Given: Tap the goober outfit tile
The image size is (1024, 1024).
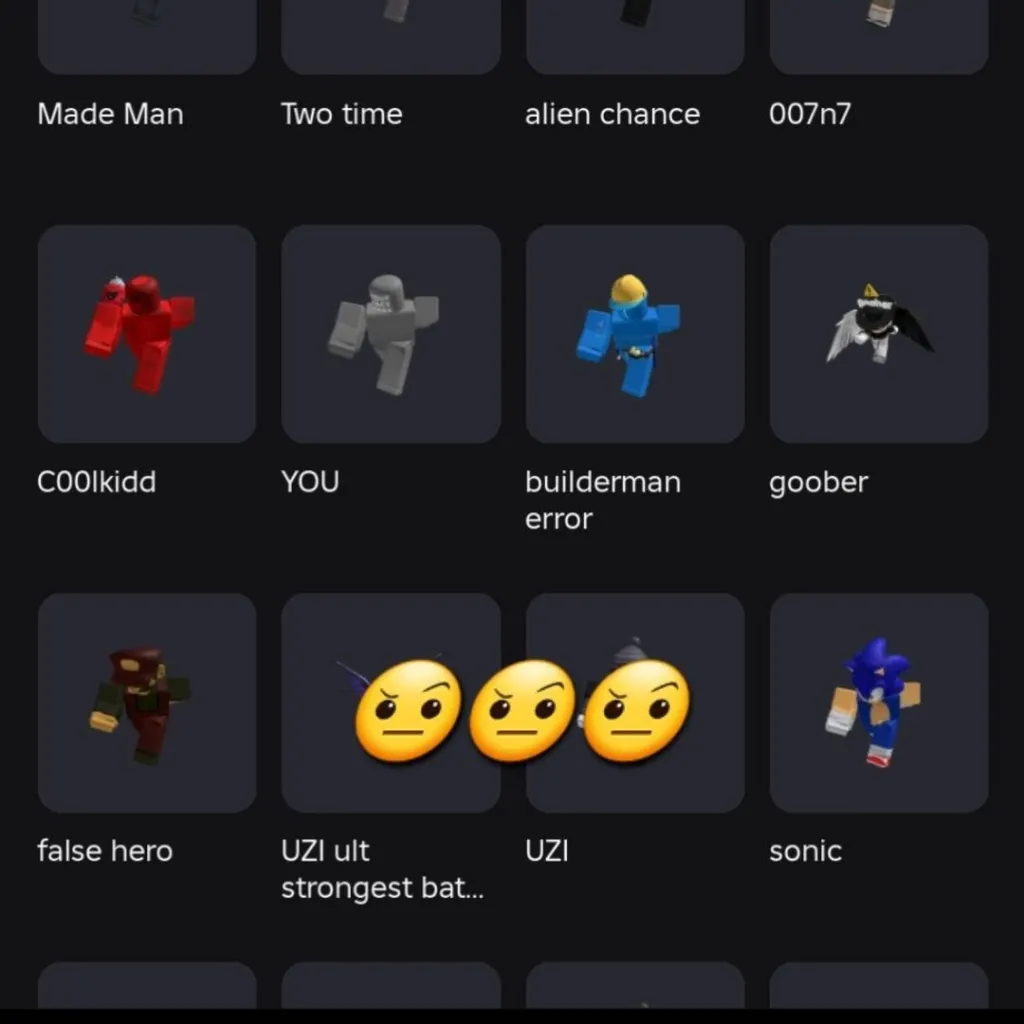Looking at the screenshot, I should [879, 334].
